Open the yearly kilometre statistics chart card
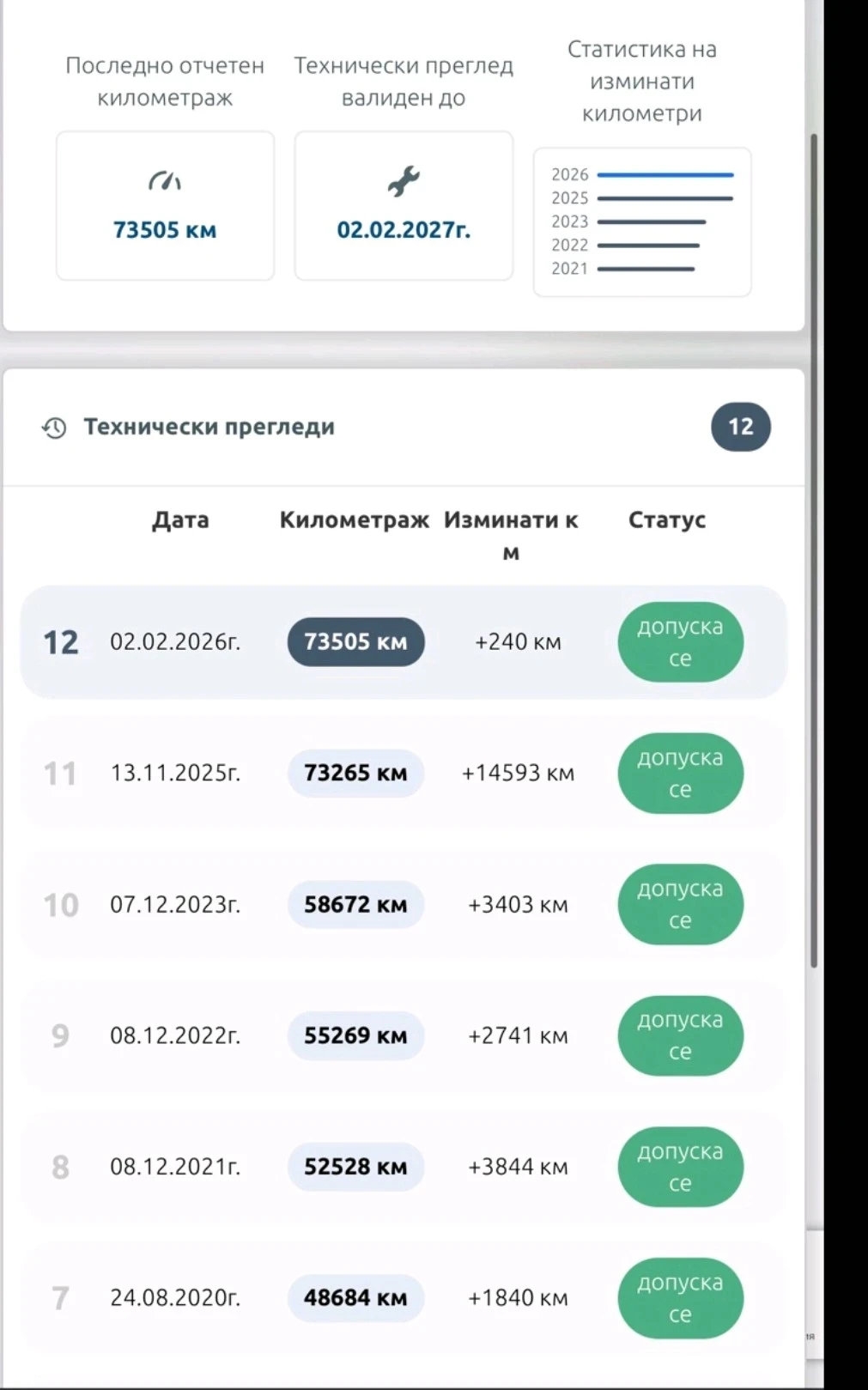This screenshot has width=868, height=1390. point(641,222)
